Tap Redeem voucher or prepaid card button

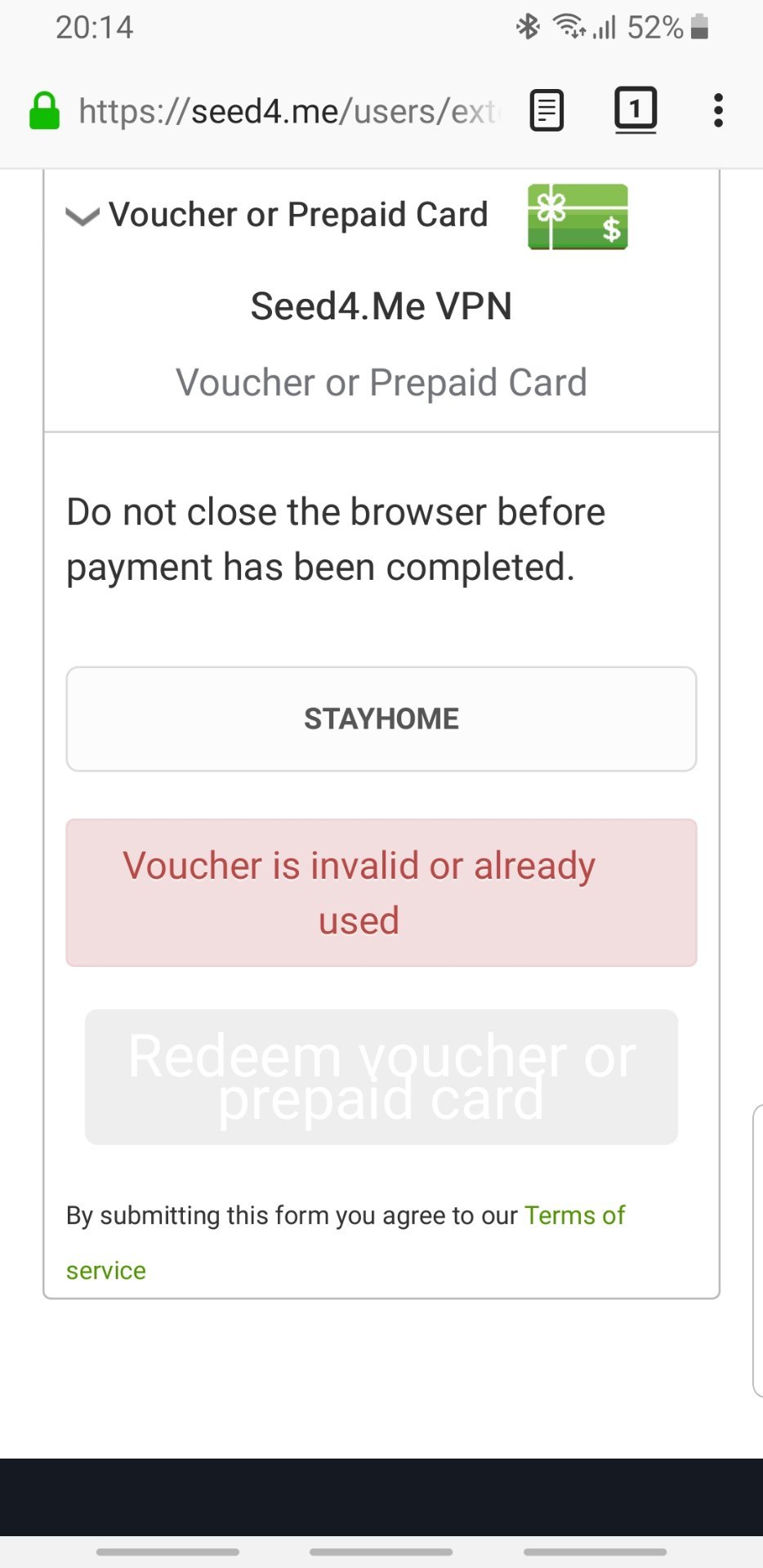(381, 1077)
